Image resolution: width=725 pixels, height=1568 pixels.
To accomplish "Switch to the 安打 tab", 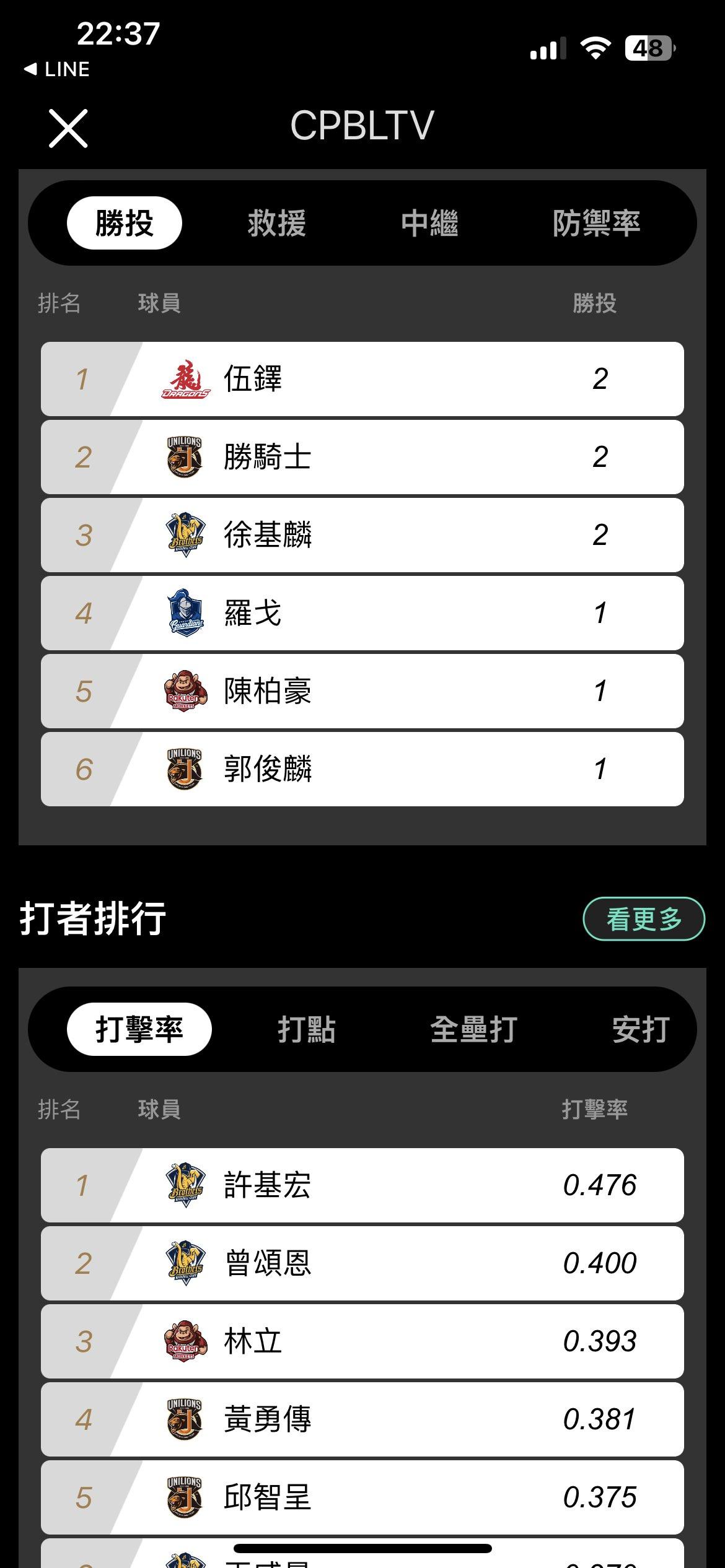I will click(640, 1029).
